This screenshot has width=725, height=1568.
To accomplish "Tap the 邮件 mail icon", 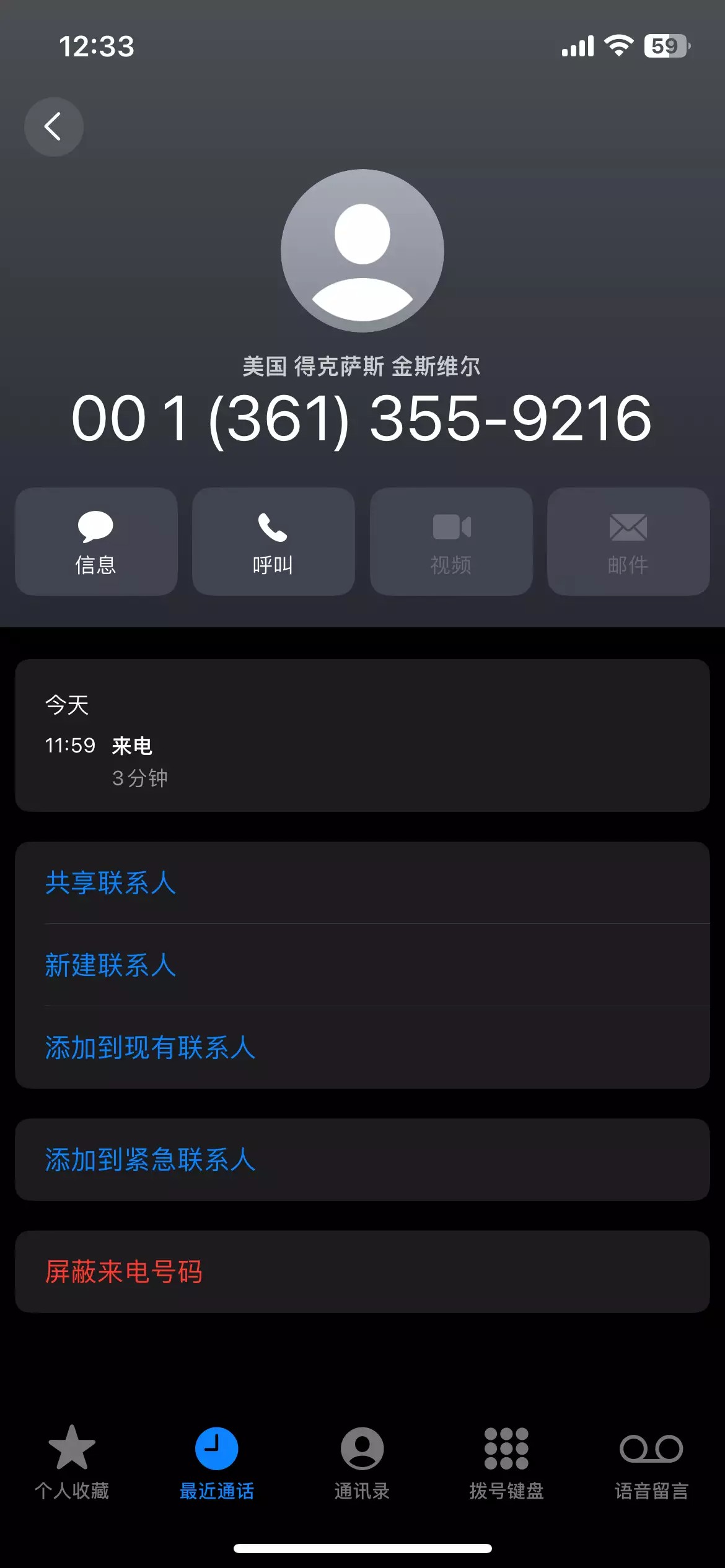I will tap(628, 541).
